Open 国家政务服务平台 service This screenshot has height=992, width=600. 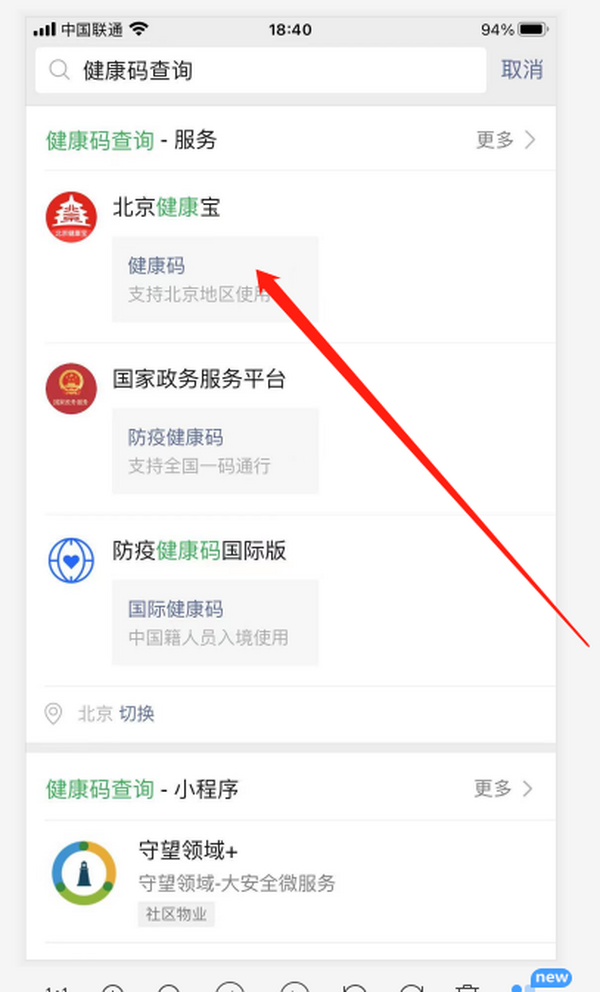199,380
